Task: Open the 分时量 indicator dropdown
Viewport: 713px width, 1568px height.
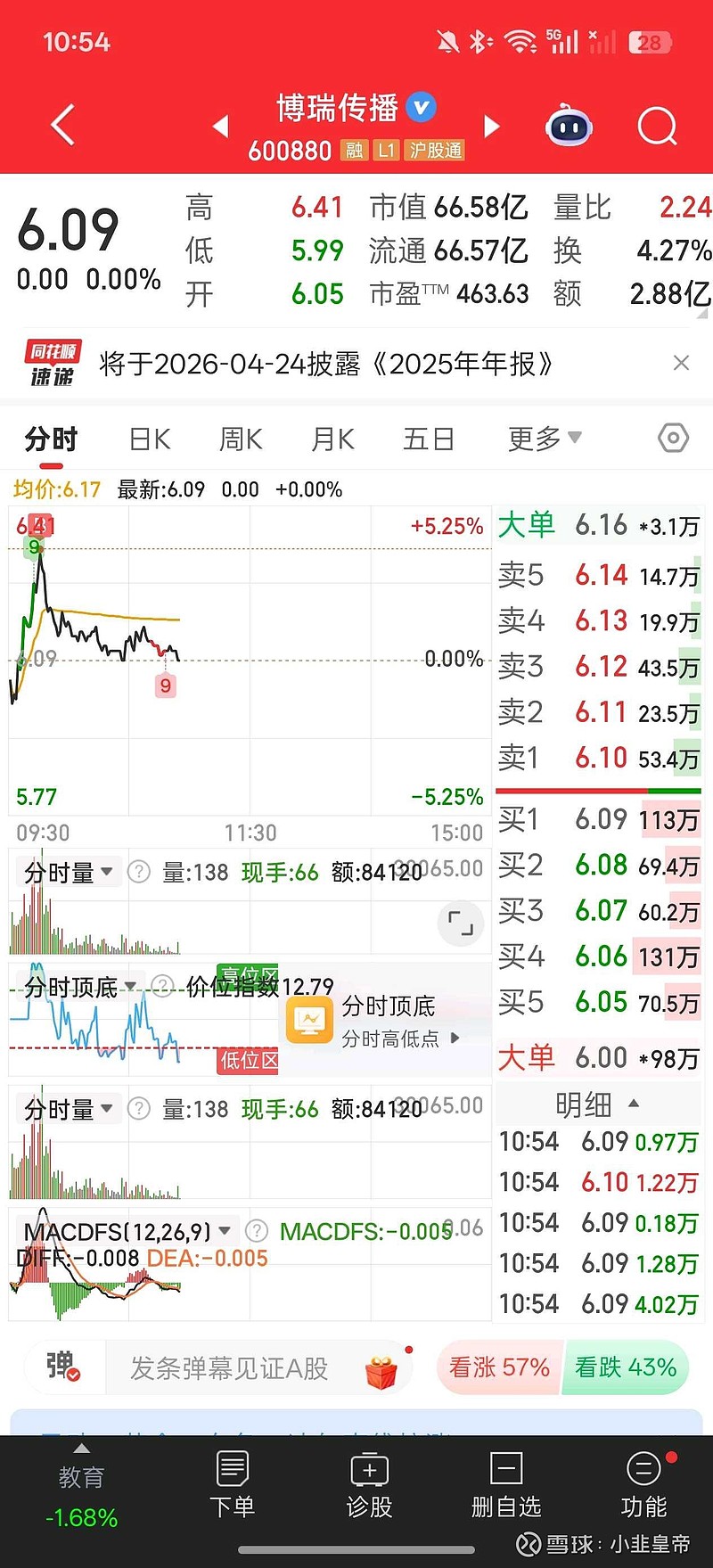Action: tap(68, 872)
